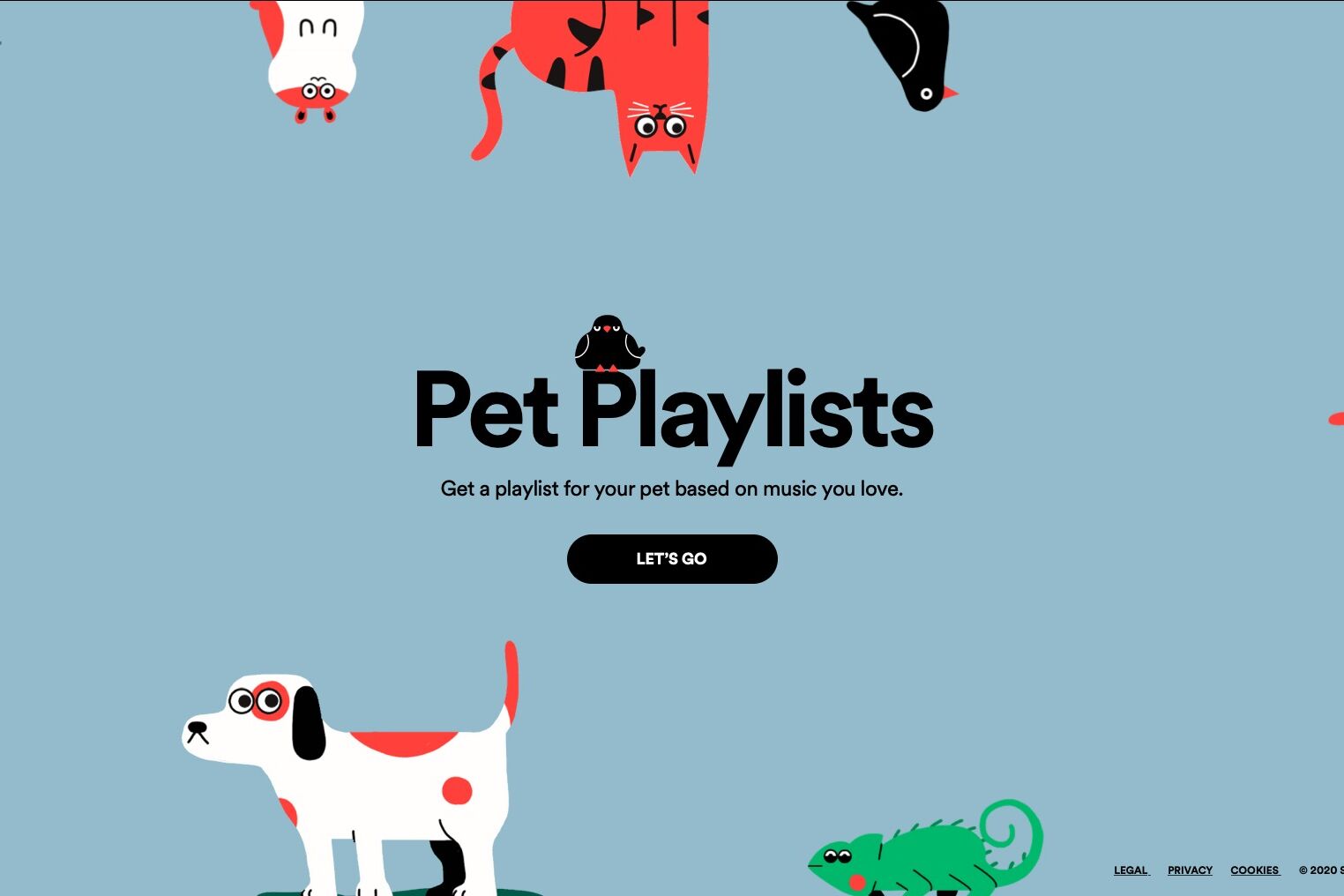This screenshot has width=1344, height=896.
Task: Open the Legal link
Action: point(1131,870)
